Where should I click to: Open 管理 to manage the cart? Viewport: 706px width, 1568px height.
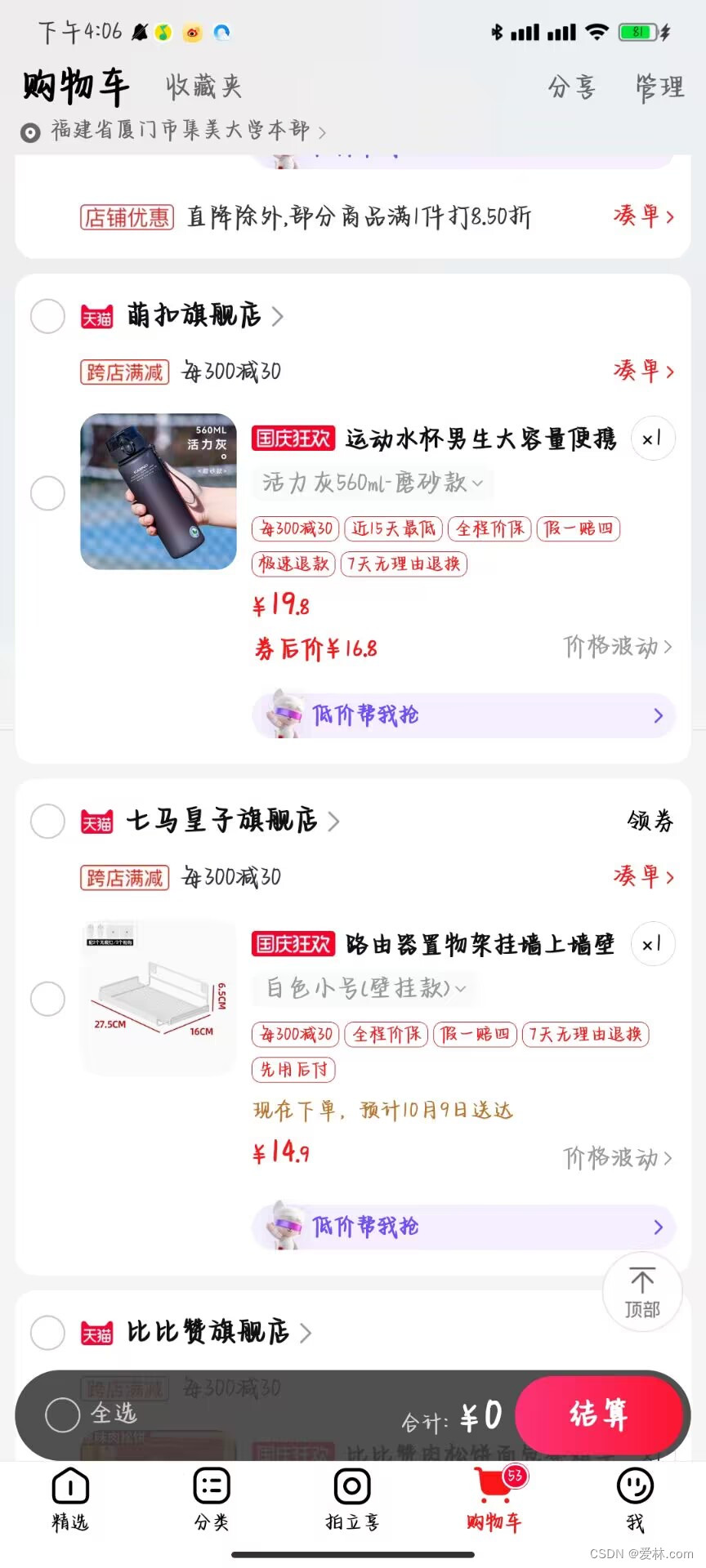point(659,87)
